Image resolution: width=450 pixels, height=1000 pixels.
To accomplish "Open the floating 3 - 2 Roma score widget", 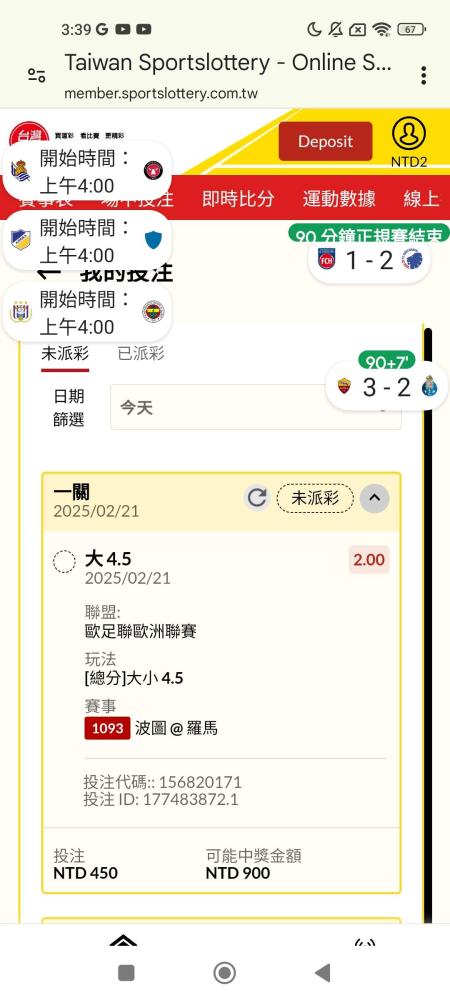I will pos(387,386).
